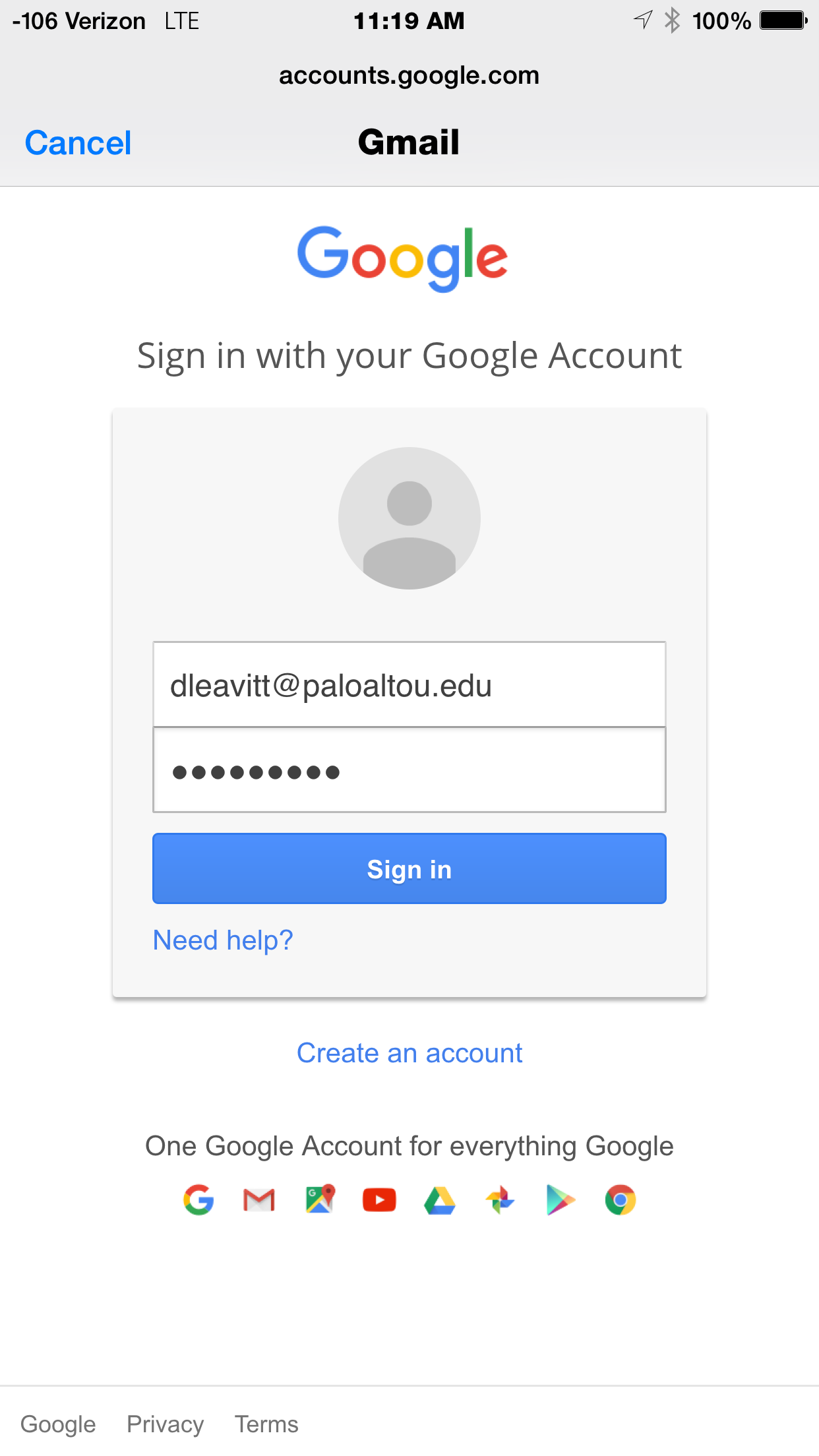Viewport: 819px width, 1456px height.
Task: Tap the blue Sign in button
Action: 409,868
